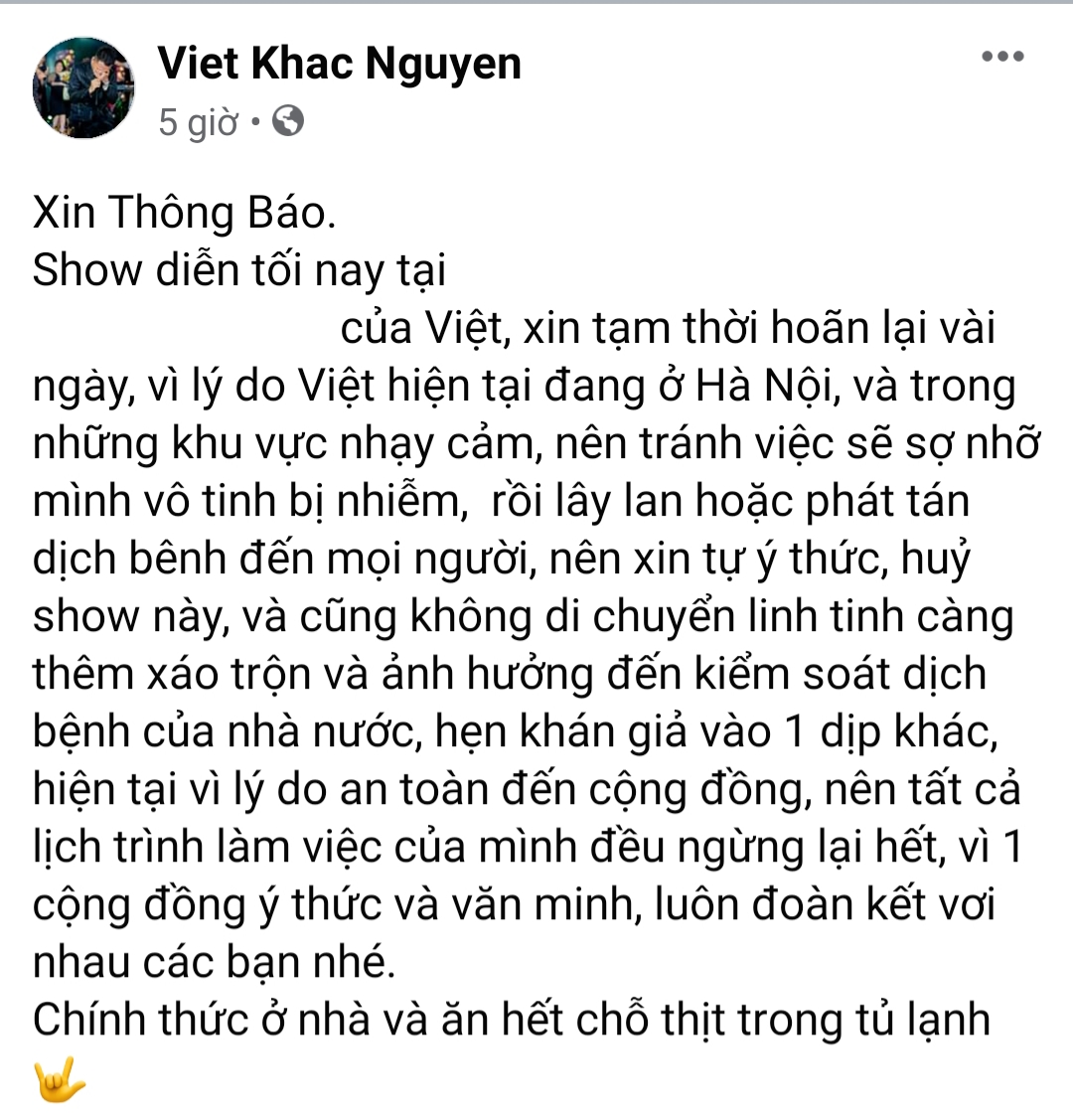Open the post's three-dot options menu
The width and height of the screenshot is (1073, 1120).
[1001, 57]
